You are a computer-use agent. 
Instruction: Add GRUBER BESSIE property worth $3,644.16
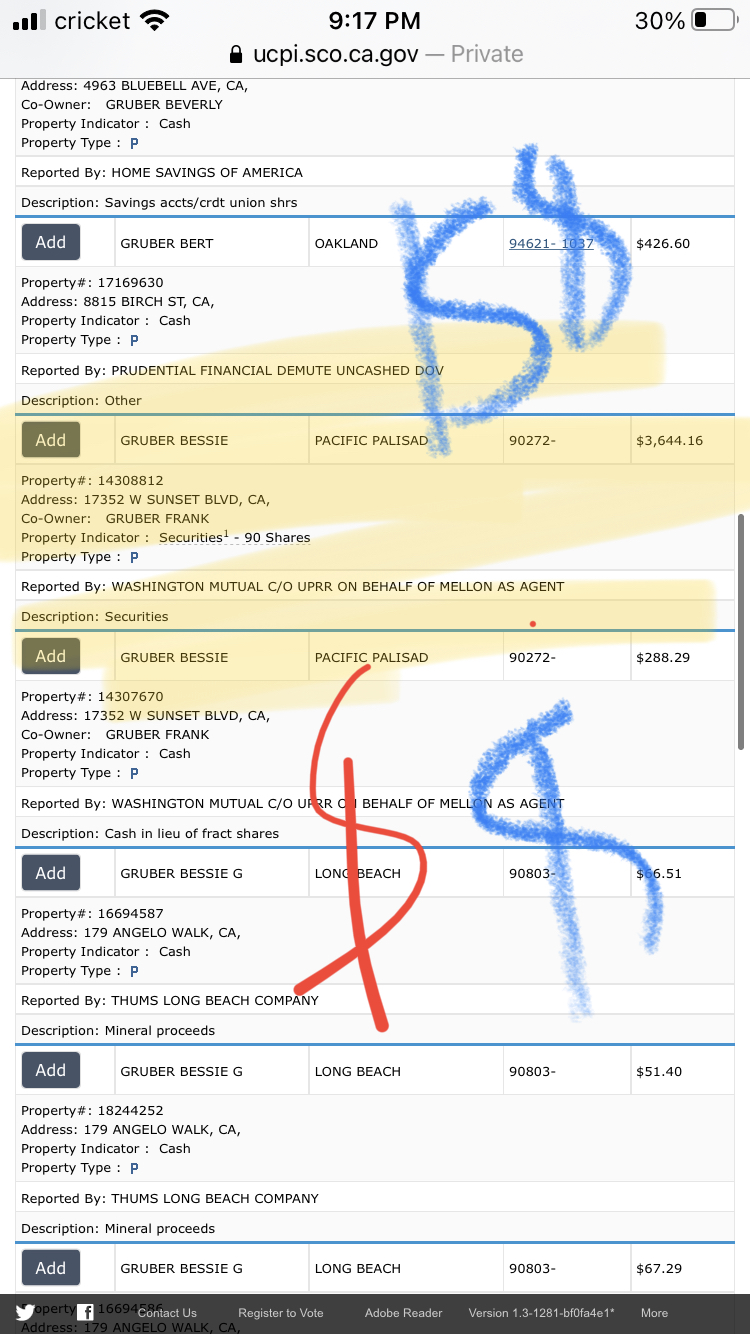[51, 440]
